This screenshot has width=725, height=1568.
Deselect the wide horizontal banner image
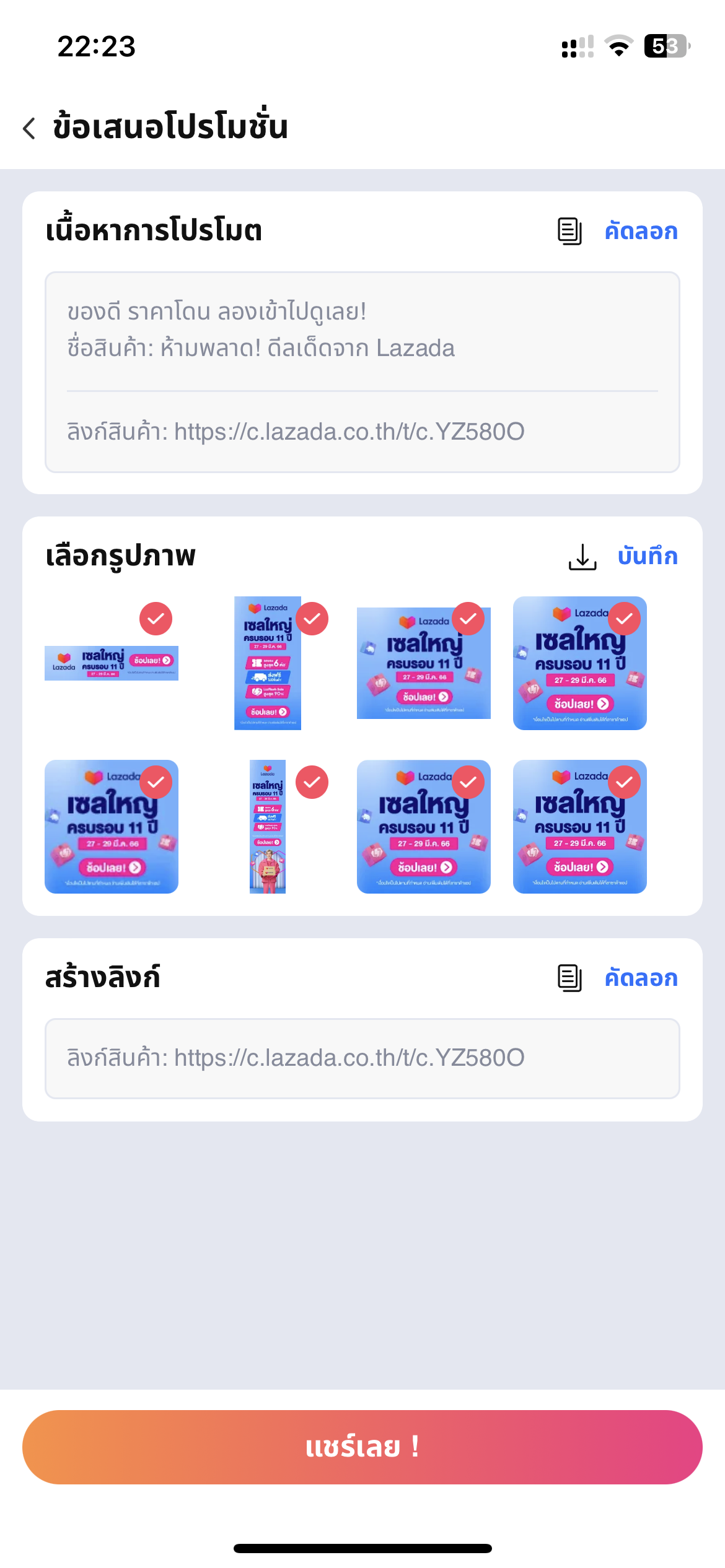(x=156, y=619)
